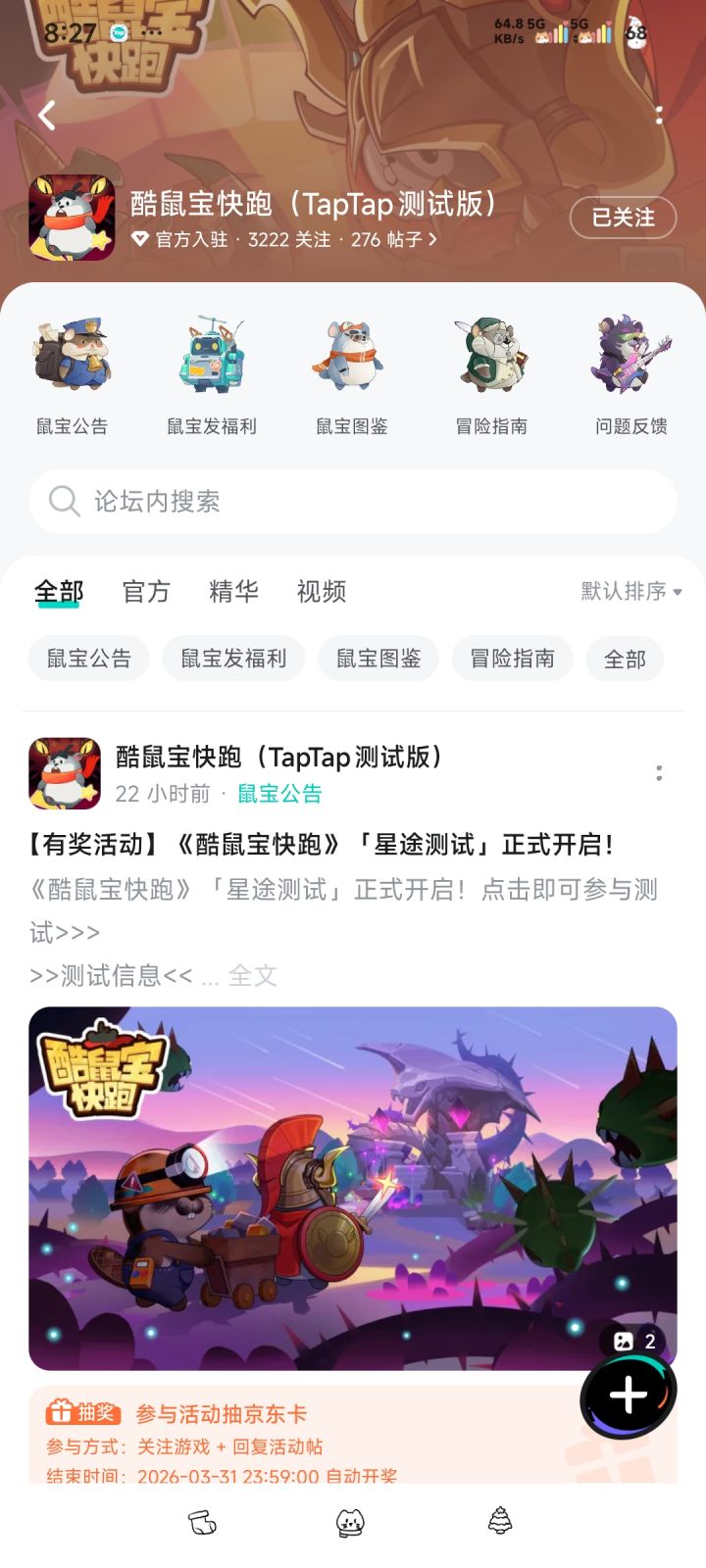
Task: Open the 鼠宝公告 category tag on the post
Action: point(281,795)
